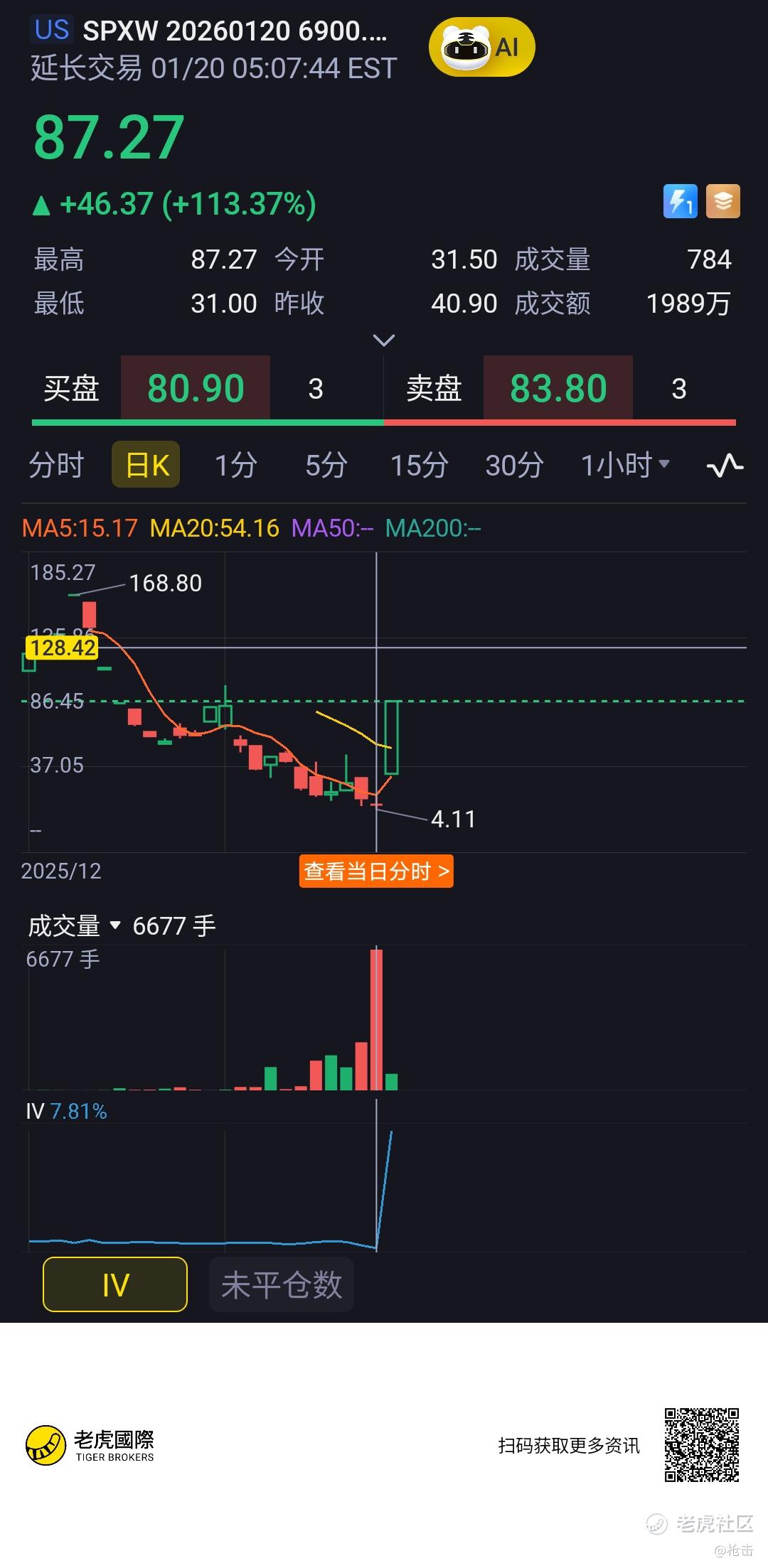768x1568 pixels.
Task: Switch to the 15分 interval
Action: tap(419, 466)
